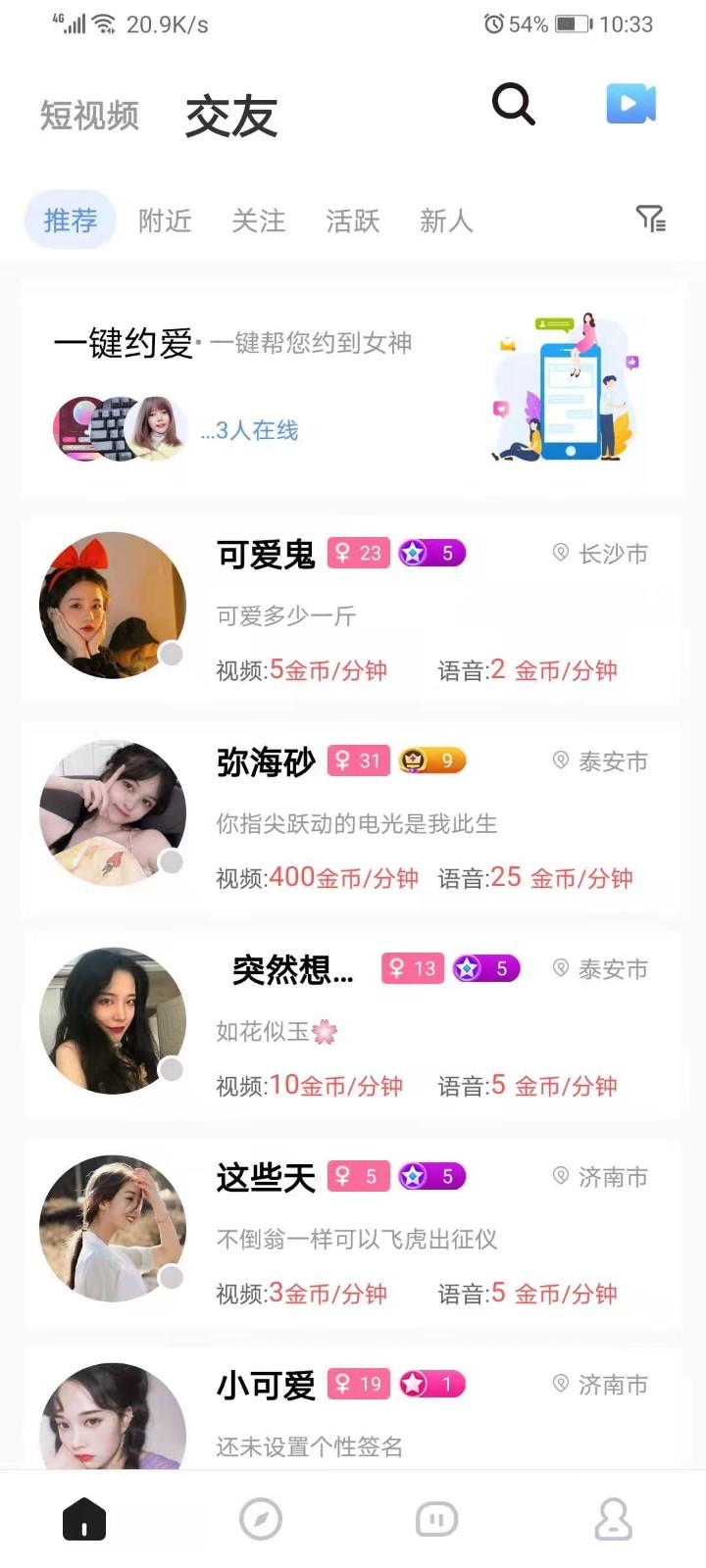Screen dimensions: 706x1568
Task: Open the 活跃 category
Action: tap(352, 221)
